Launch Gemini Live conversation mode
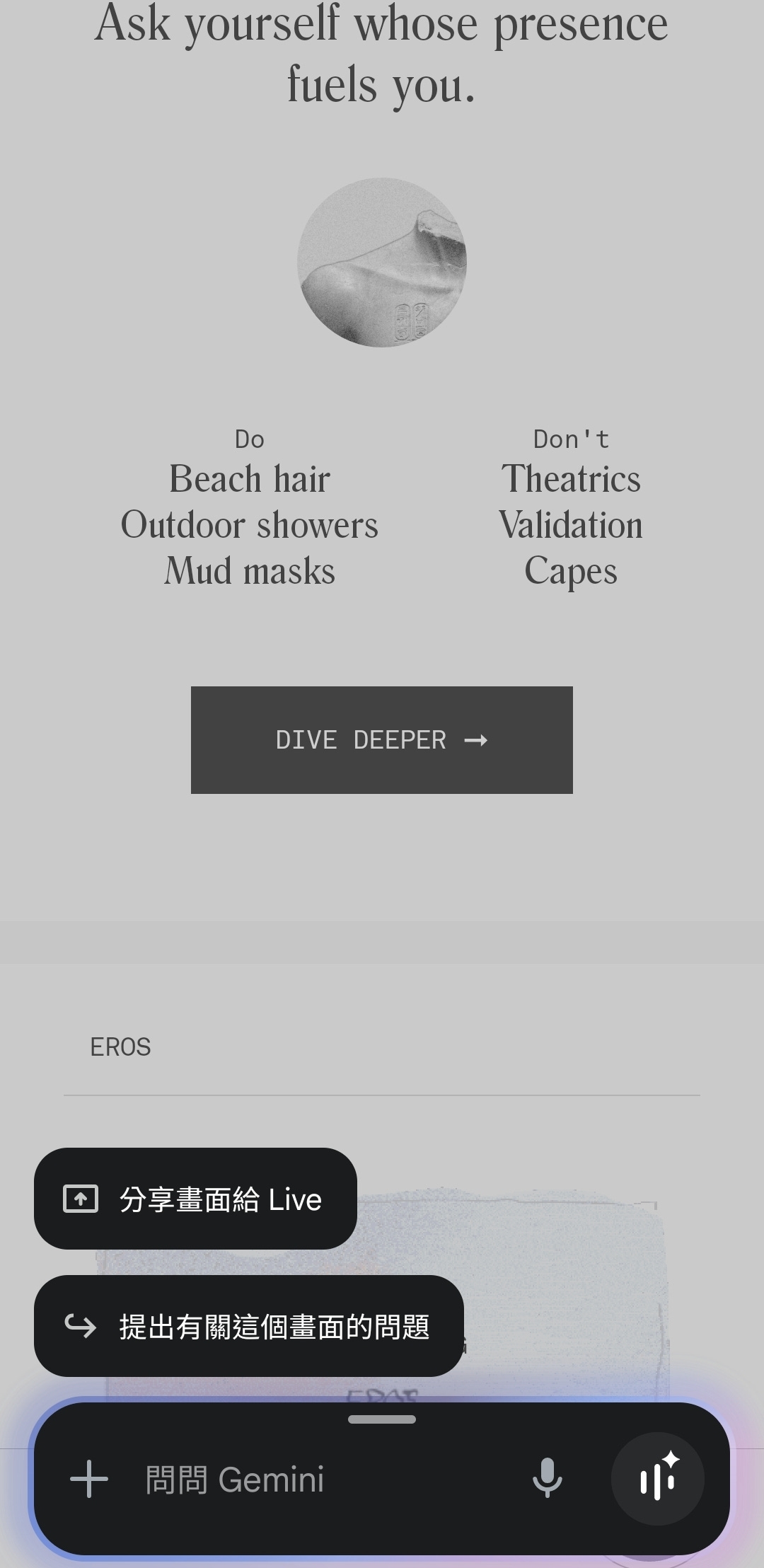The width and height of the screenshot is (764, 1568). click(x=657, y=1480)
